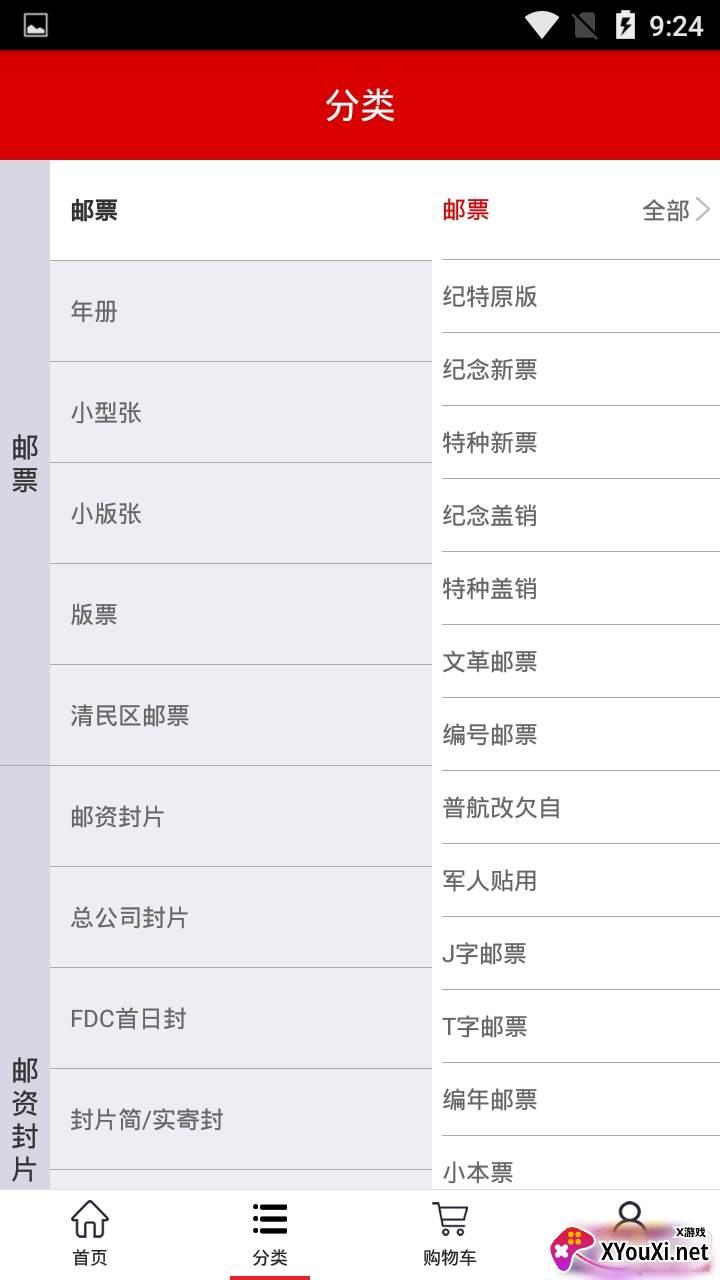Open the 年册 category

click(x=240, y=311)
